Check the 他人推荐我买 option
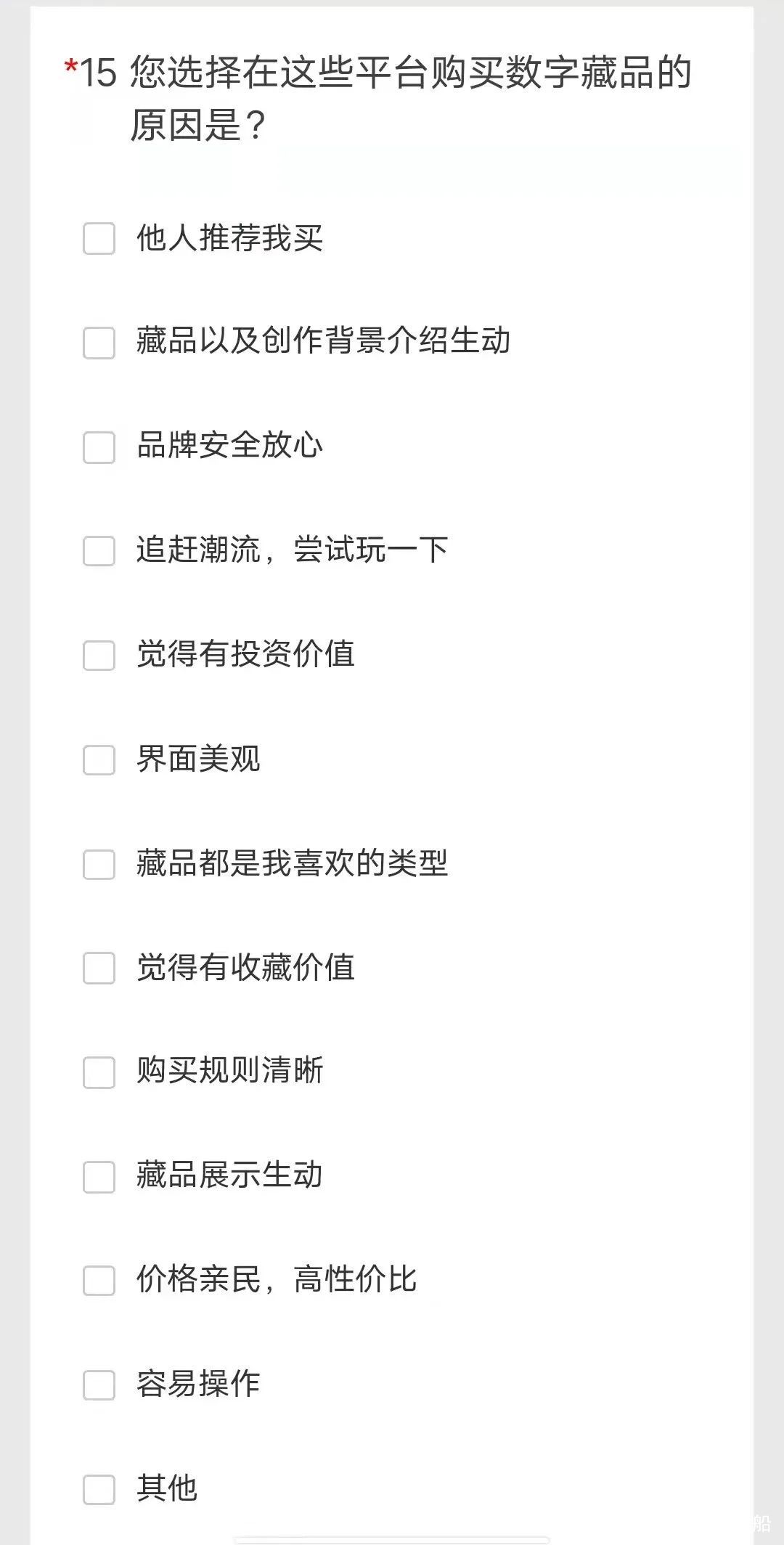784x1545 pixels. coord(99,239)
